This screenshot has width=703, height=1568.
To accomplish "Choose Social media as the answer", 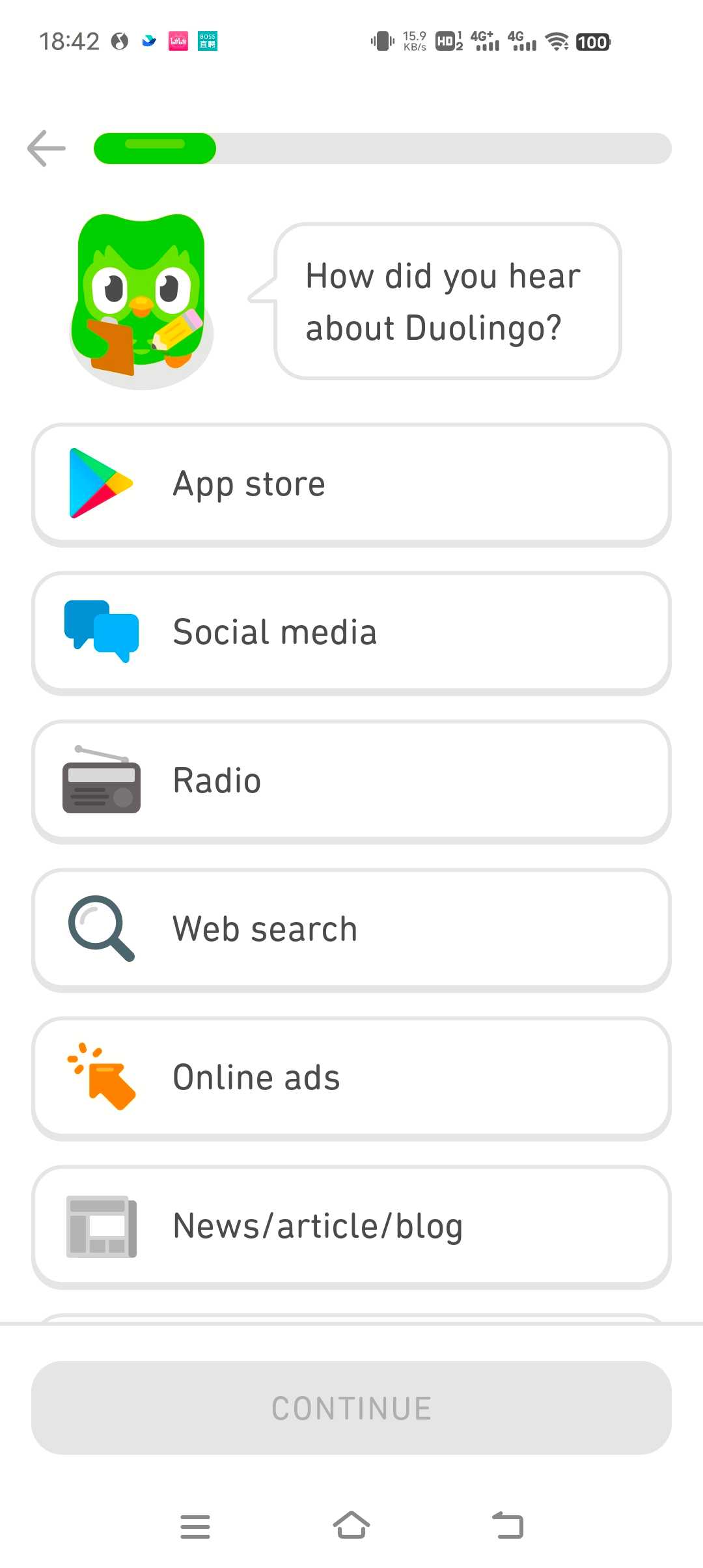I will (351, 632).
